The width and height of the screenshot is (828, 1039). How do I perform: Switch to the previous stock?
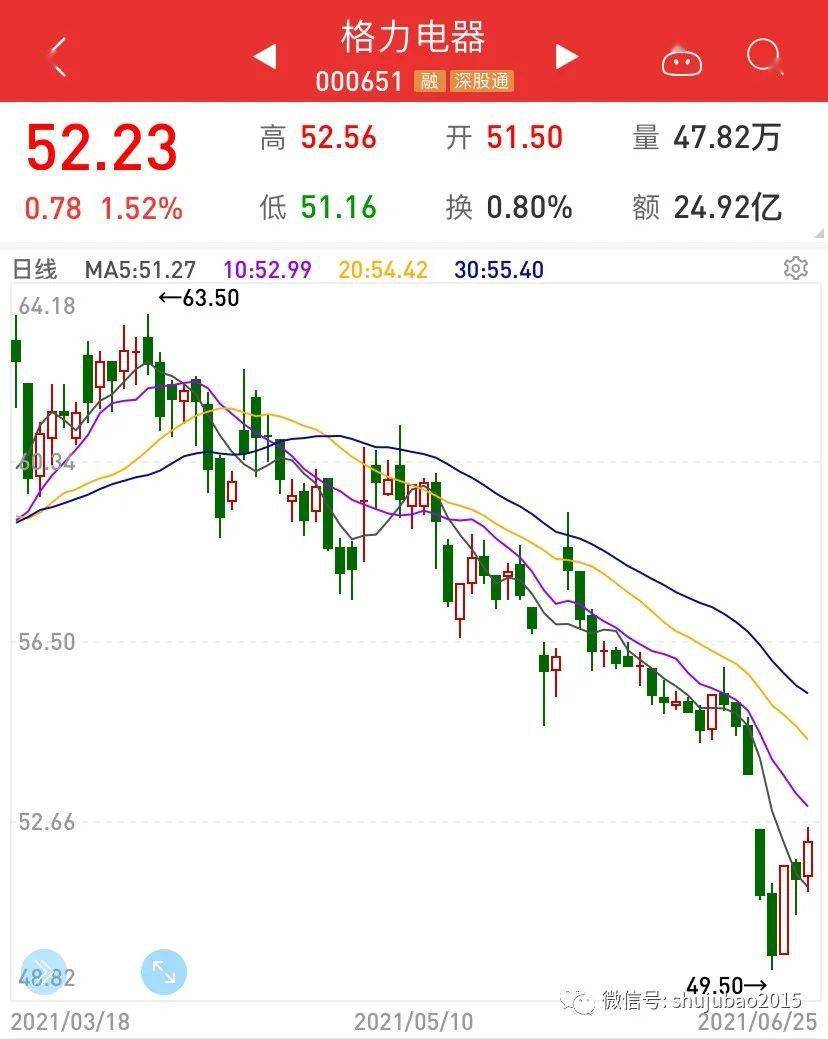(265, 56)
